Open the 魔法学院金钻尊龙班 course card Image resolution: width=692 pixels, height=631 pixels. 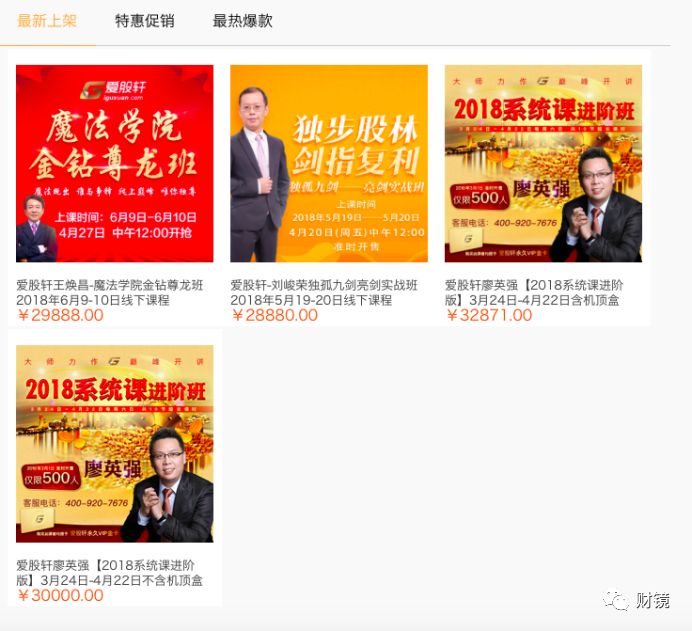[114, 164]
